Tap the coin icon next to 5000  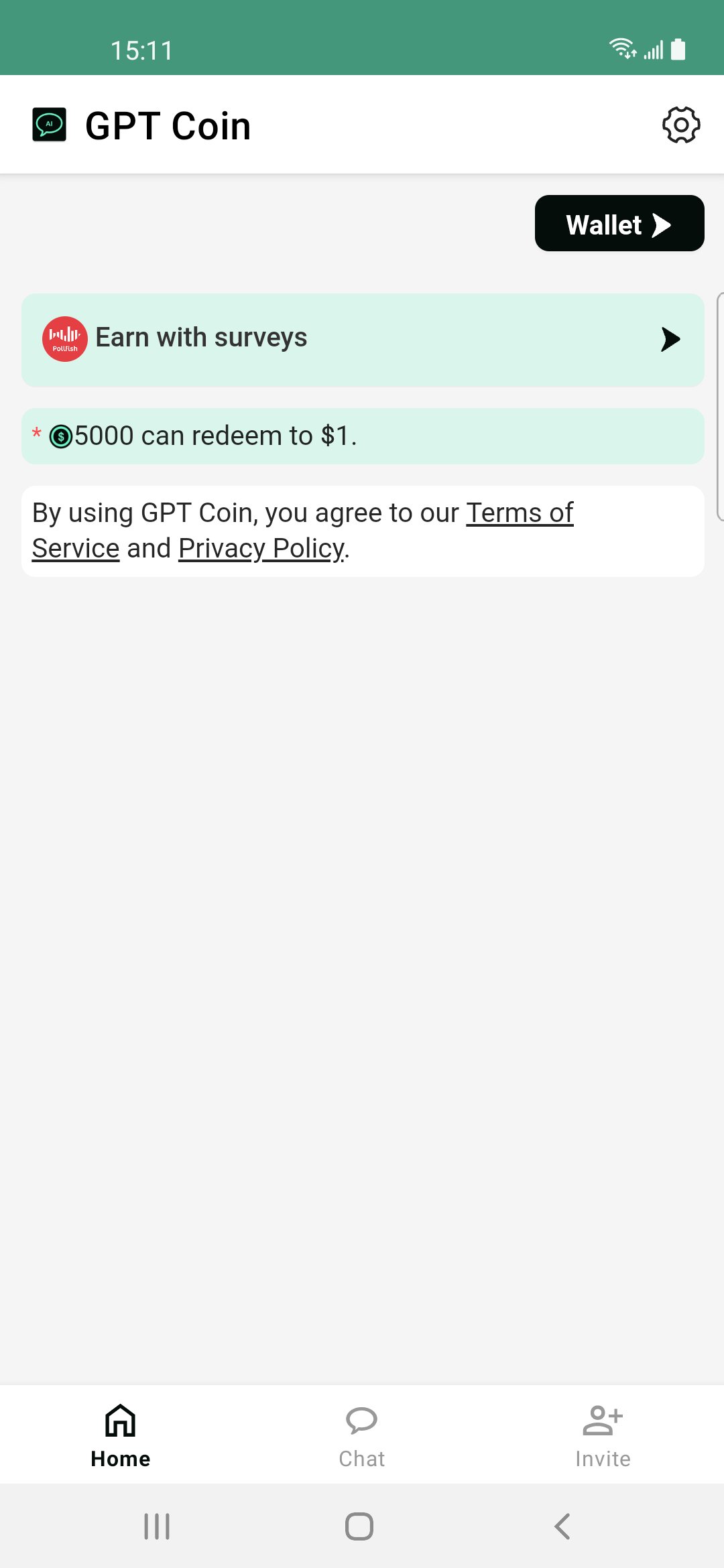coord(60,436)
